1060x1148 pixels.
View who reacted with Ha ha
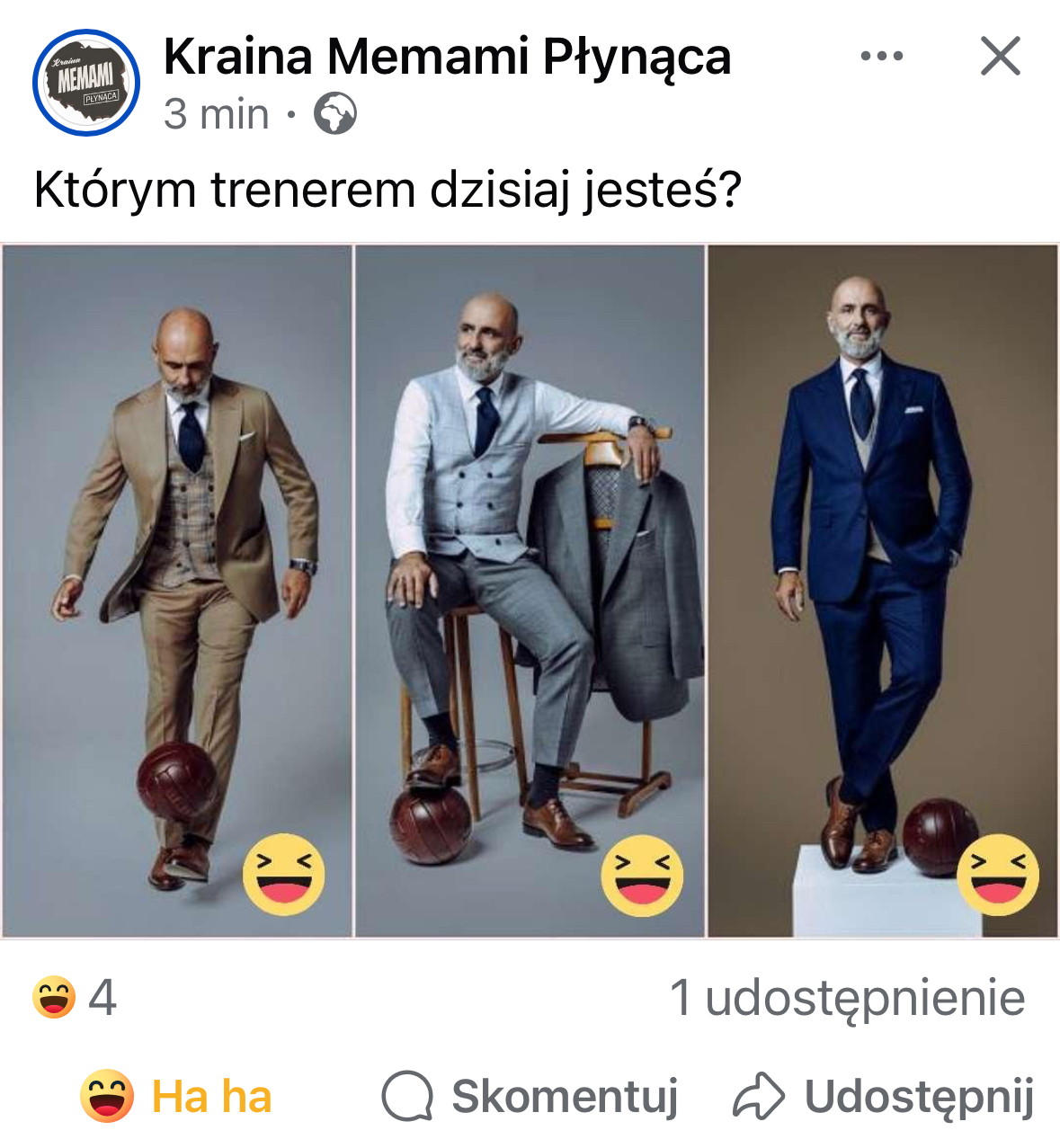click(x=75, y=997)
